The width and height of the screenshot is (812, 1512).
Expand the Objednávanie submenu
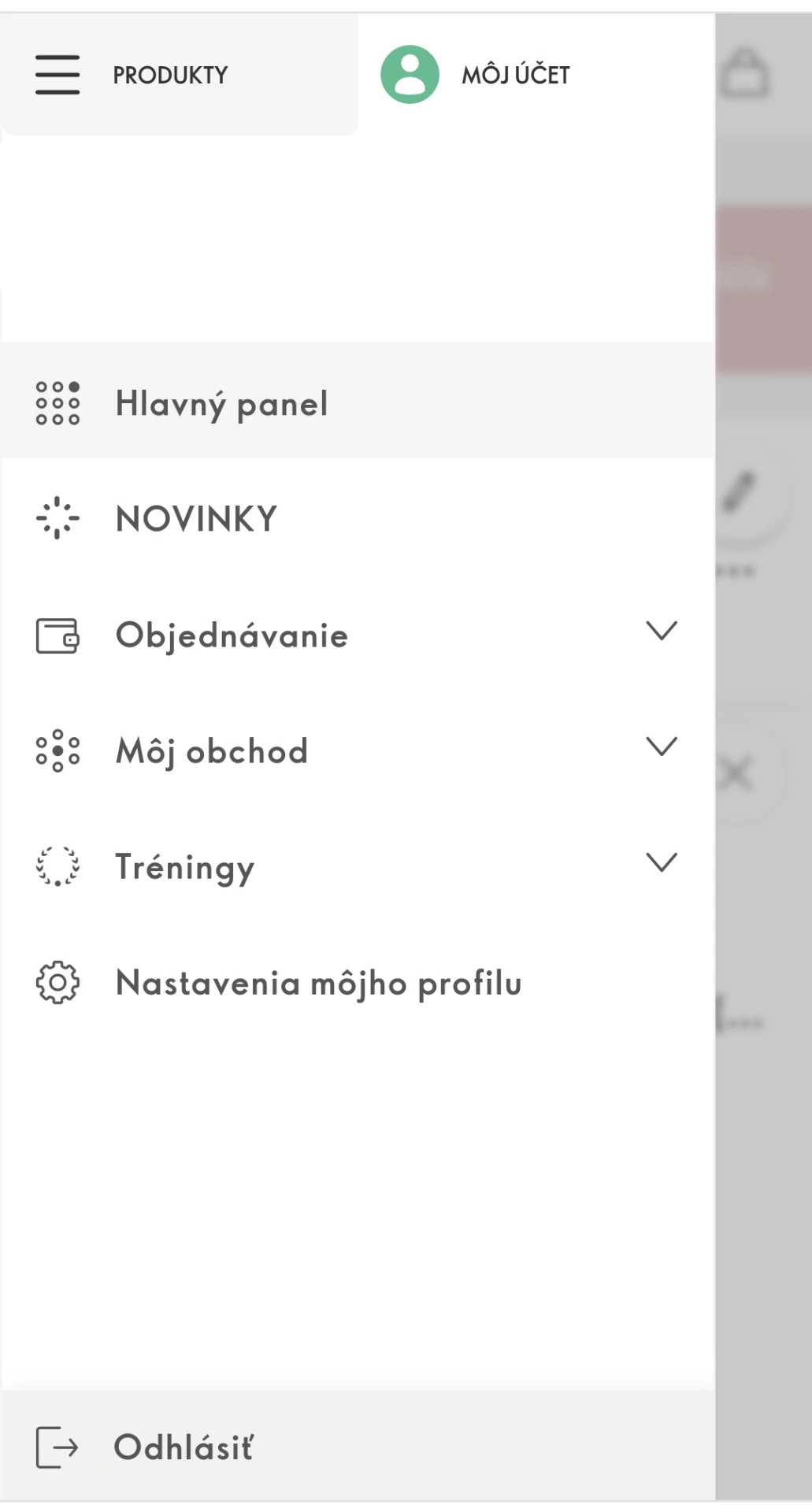[x=358, y=635]
